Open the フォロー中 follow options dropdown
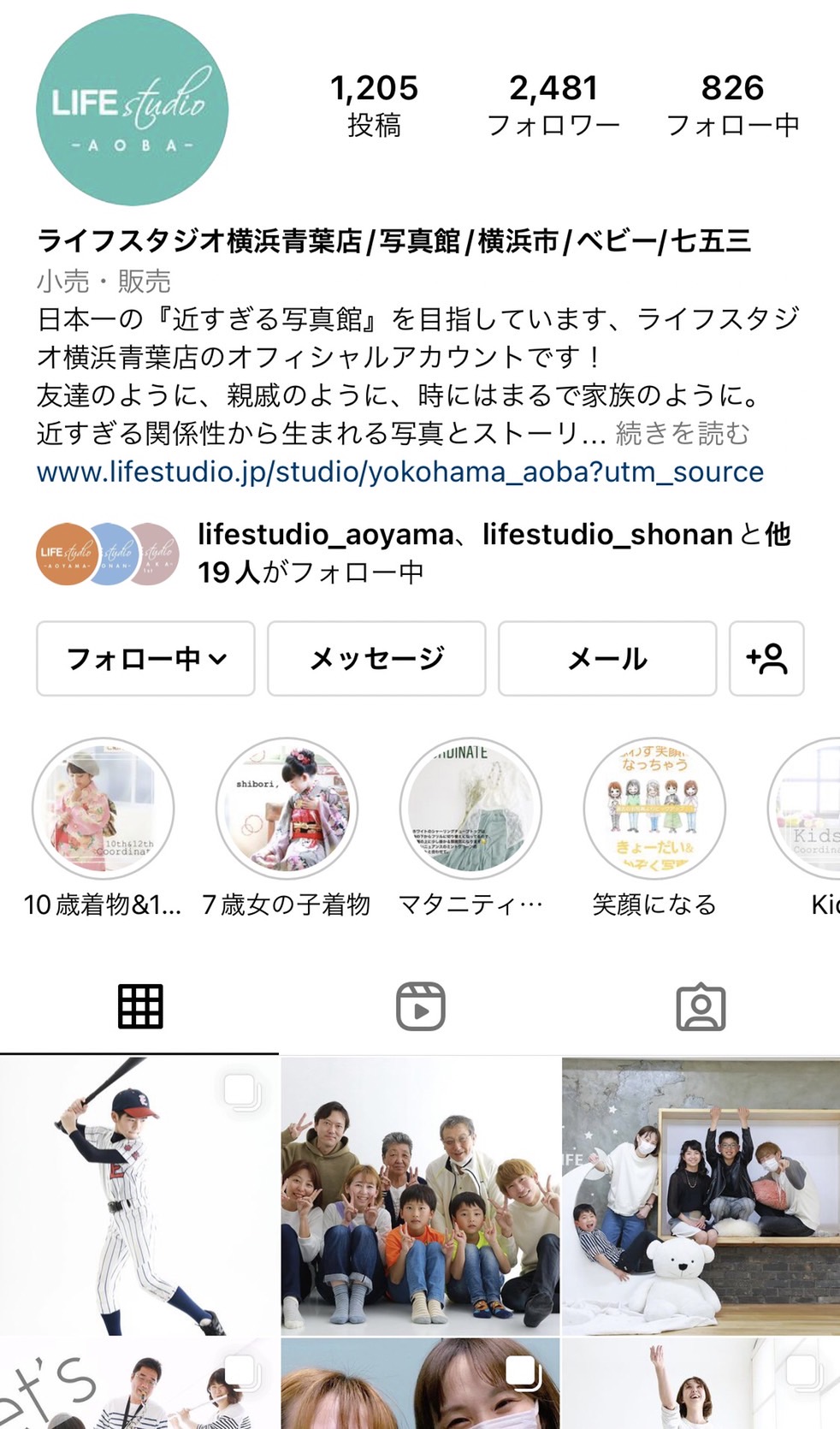 (x=145, y=658)
